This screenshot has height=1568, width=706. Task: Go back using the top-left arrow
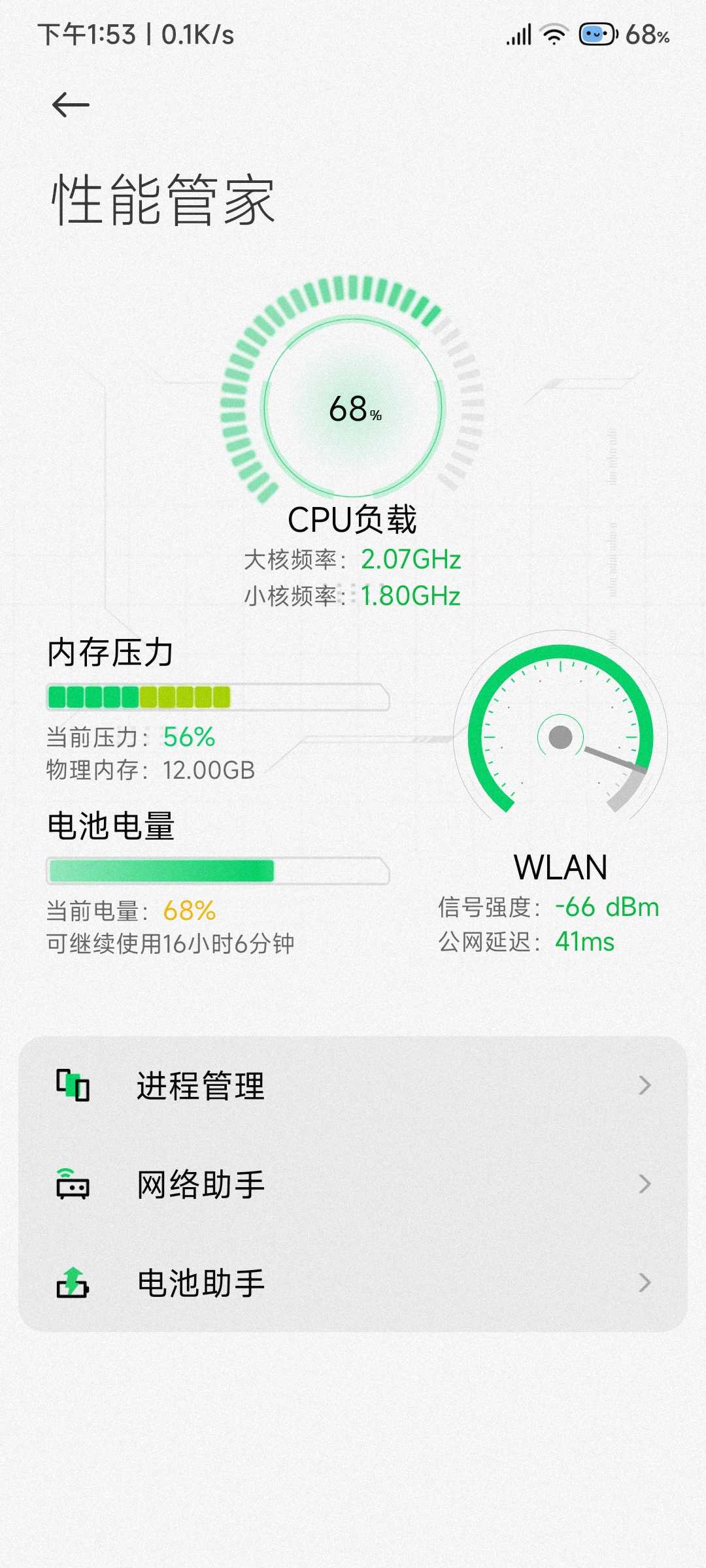[x=71, y=105]
